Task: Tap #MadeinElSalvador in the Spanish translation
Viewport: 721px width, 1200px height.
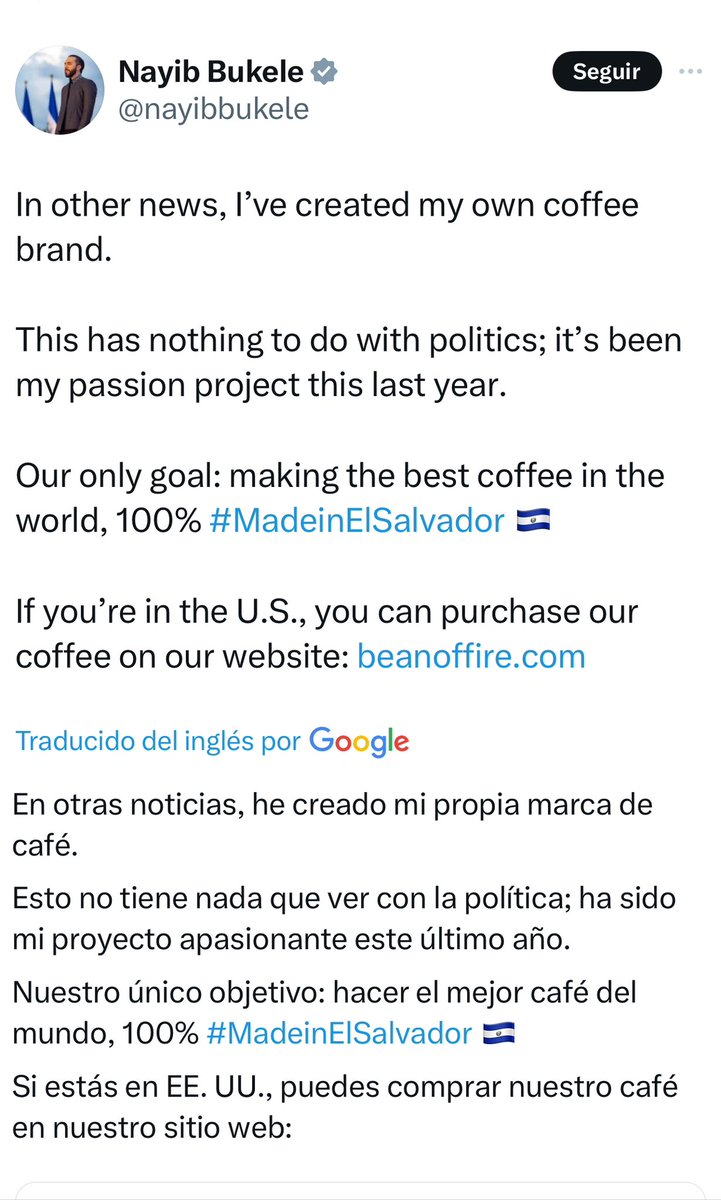Action: click(x=338, y=1033)
